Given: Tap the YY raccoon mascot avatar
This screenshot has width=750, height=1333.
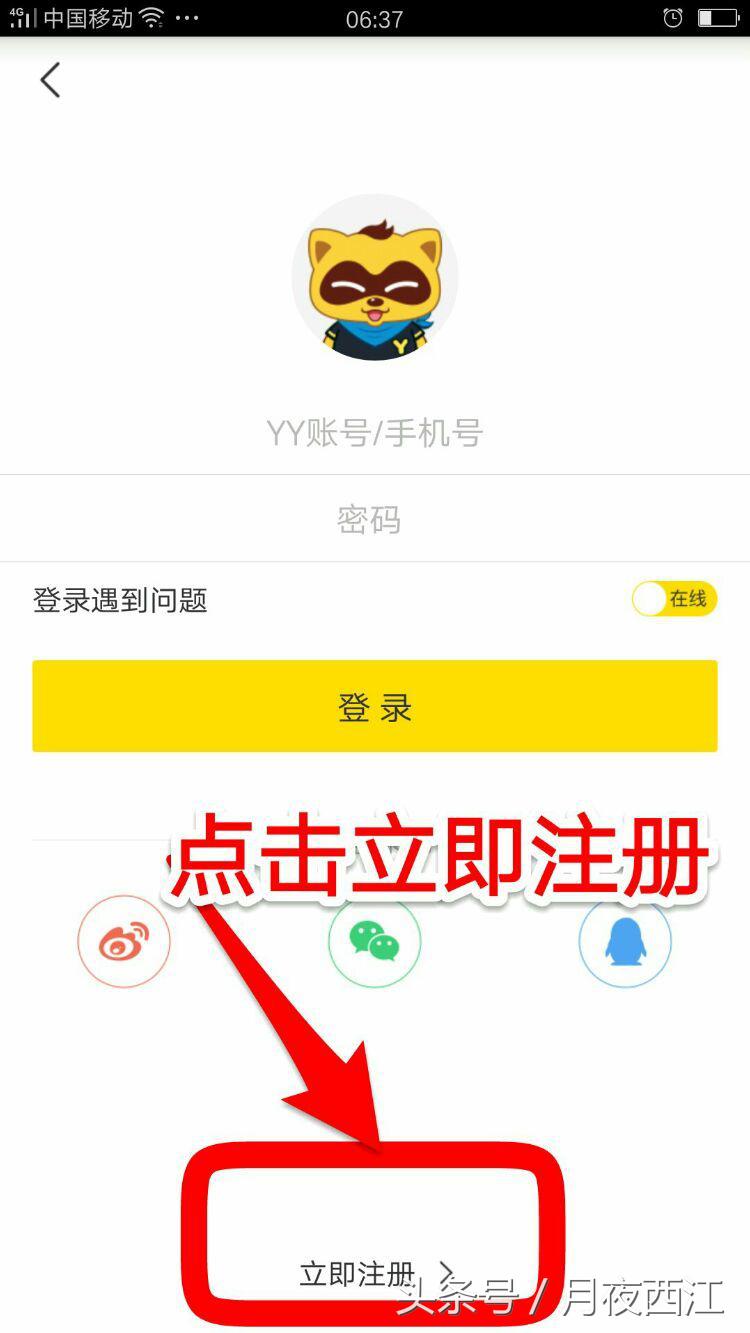Looking at the screenshot, I should [375, 277].
